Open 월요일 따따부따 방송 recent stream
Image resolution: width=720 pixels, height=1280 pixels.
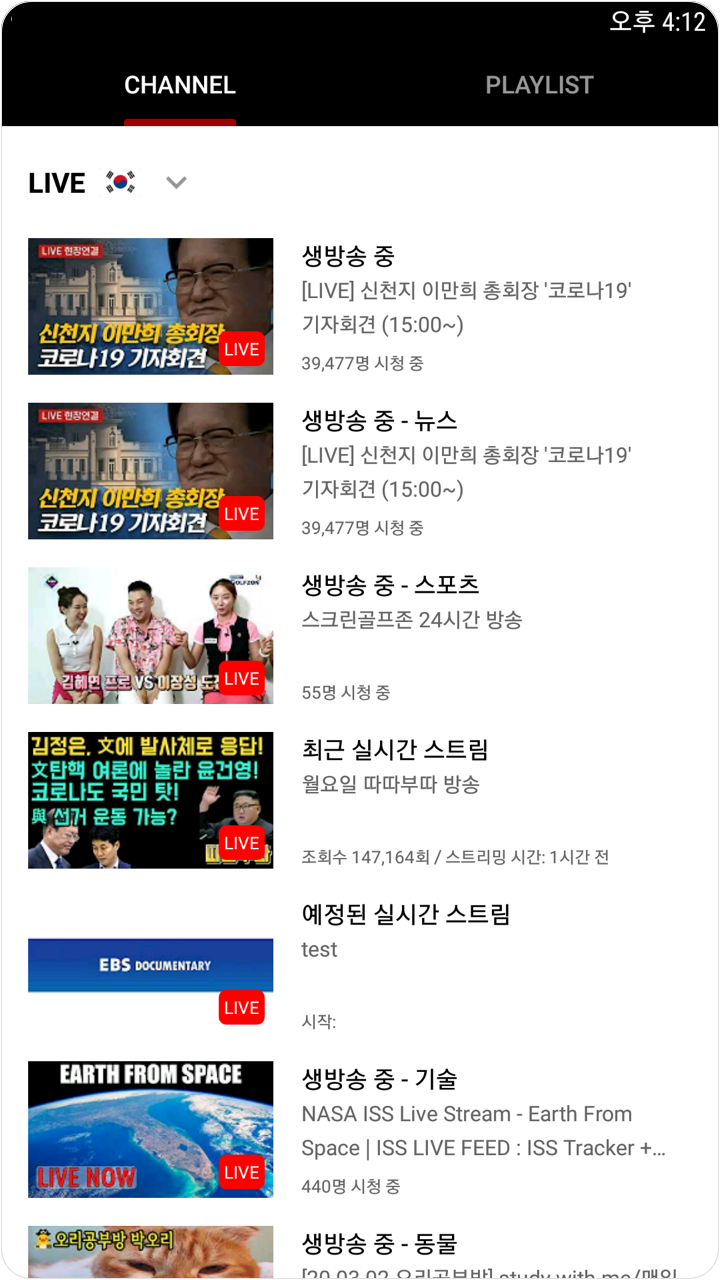pyautogui.click(x=360, y=800)
